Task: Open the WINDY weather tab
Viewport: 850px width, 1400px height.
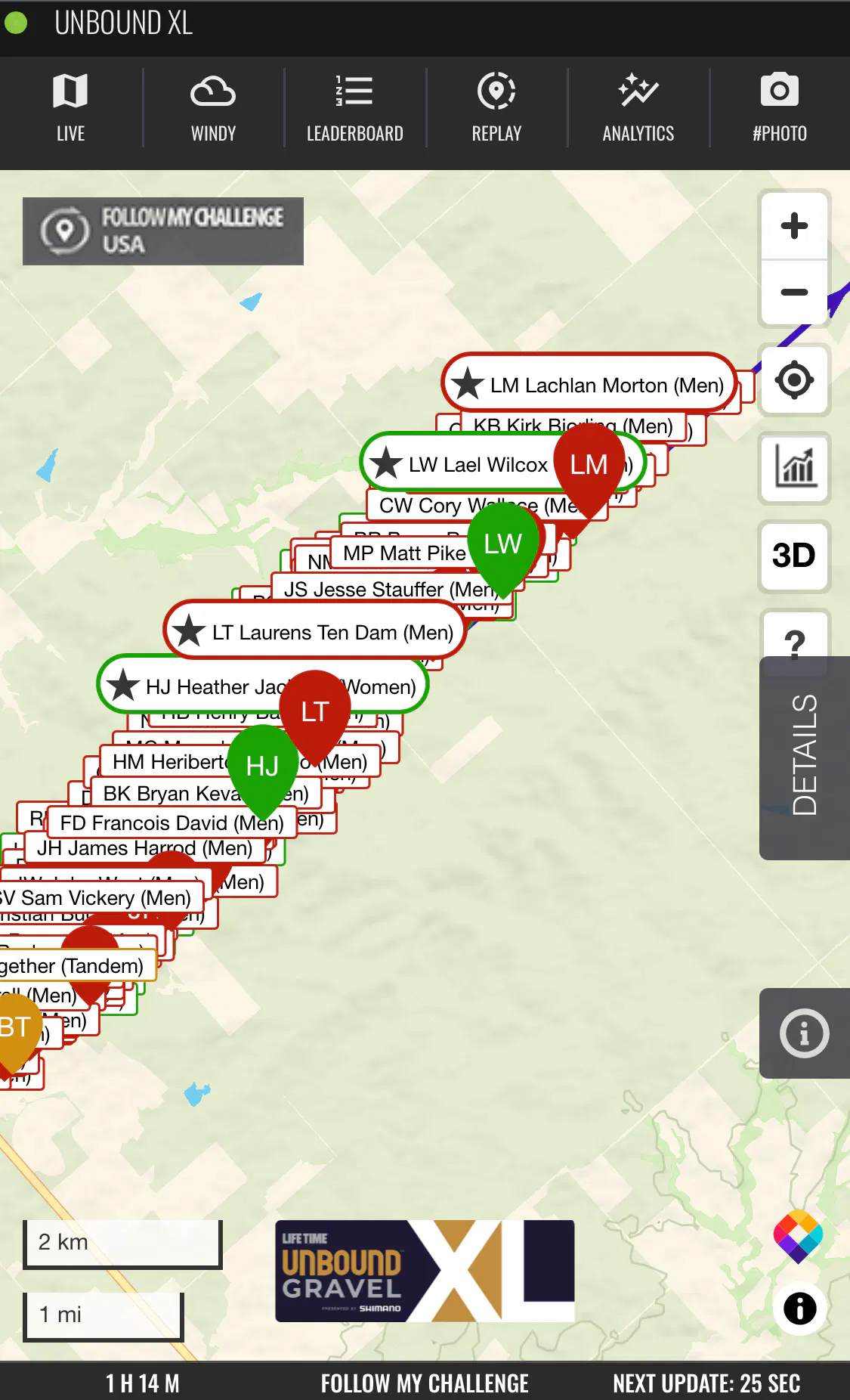Action: point(213,108)
